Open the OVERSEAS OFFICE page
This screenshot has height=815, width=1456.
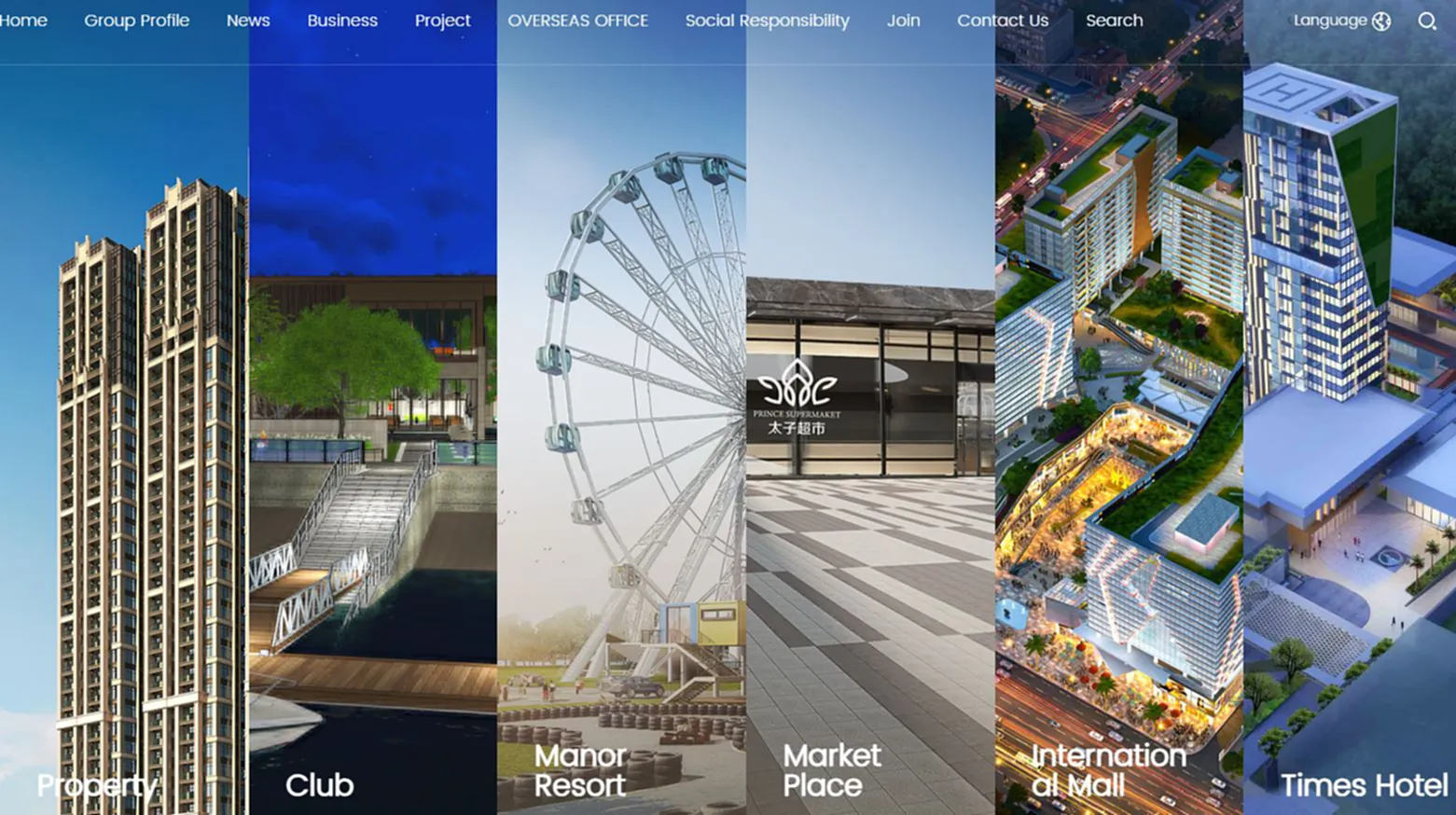(x=577, y=21)
